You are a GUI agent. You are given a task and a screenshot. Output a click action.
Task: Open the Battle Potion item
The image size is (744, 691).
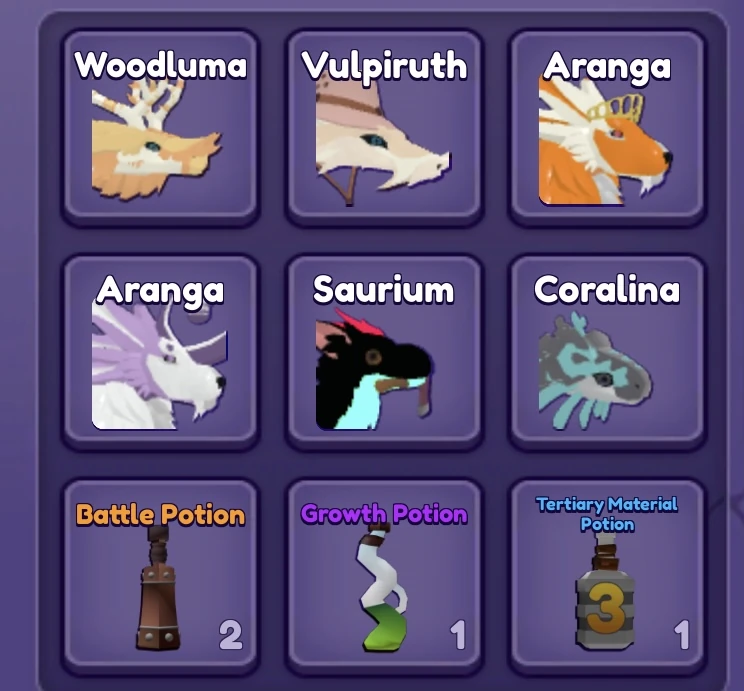(161, 578)
